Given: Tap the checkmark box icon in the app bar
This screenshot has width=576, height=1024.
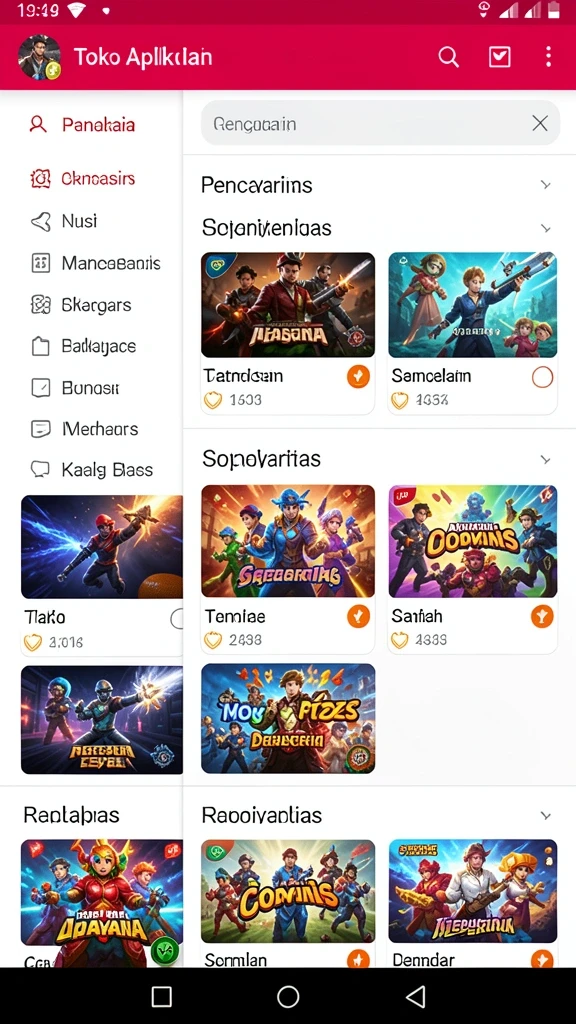Looking at the screenshot, I should point(500,57).
